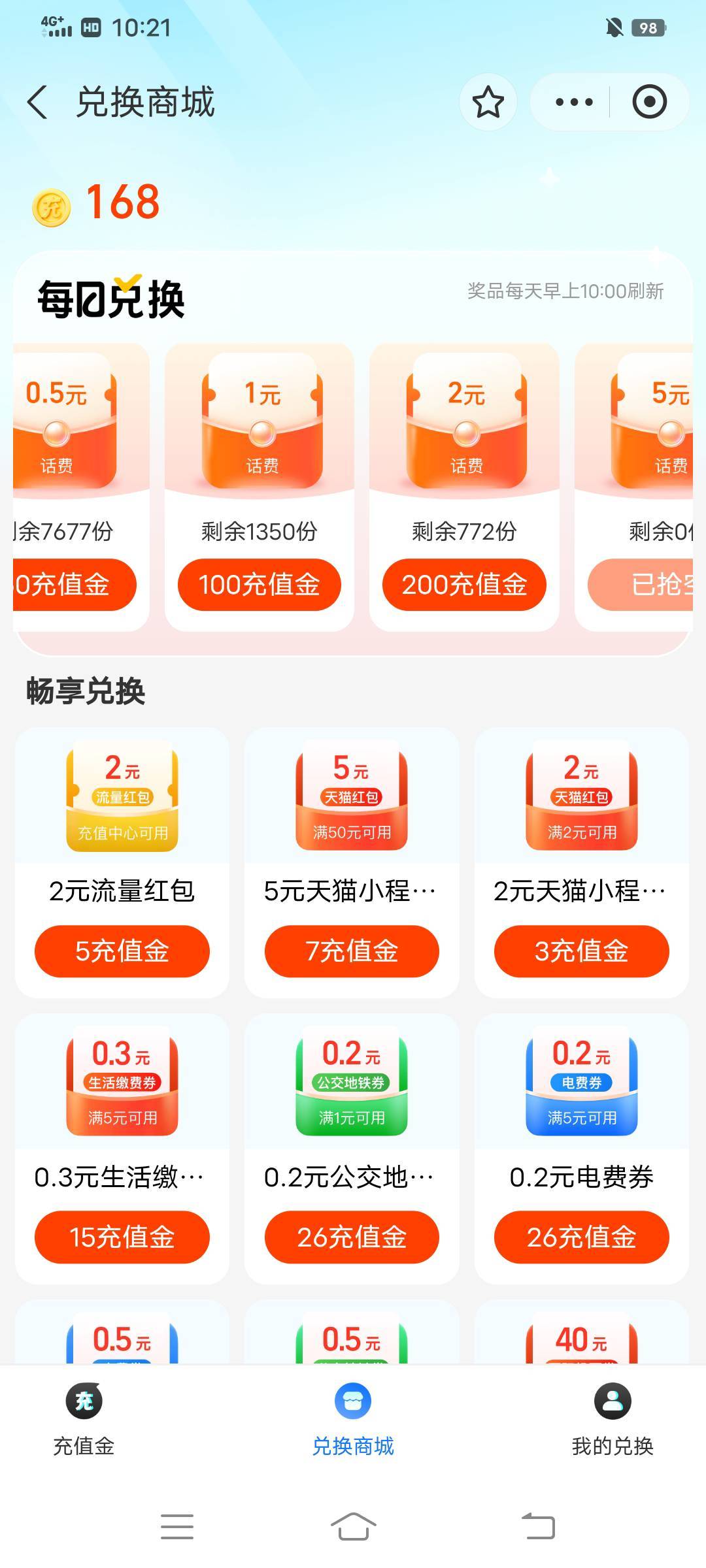
Task: Open the three-dot more options menu
Action: pos(573,102)
